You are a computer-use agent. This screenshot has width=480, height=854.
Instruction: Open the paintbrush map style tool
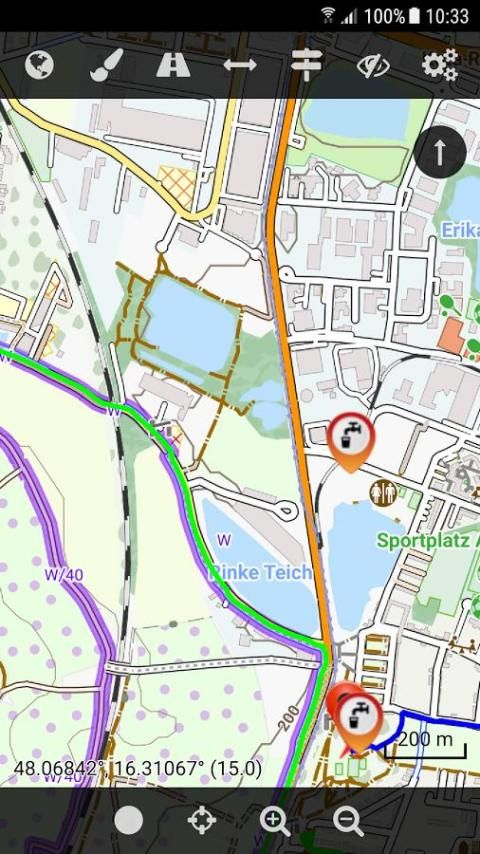point(106,65)
